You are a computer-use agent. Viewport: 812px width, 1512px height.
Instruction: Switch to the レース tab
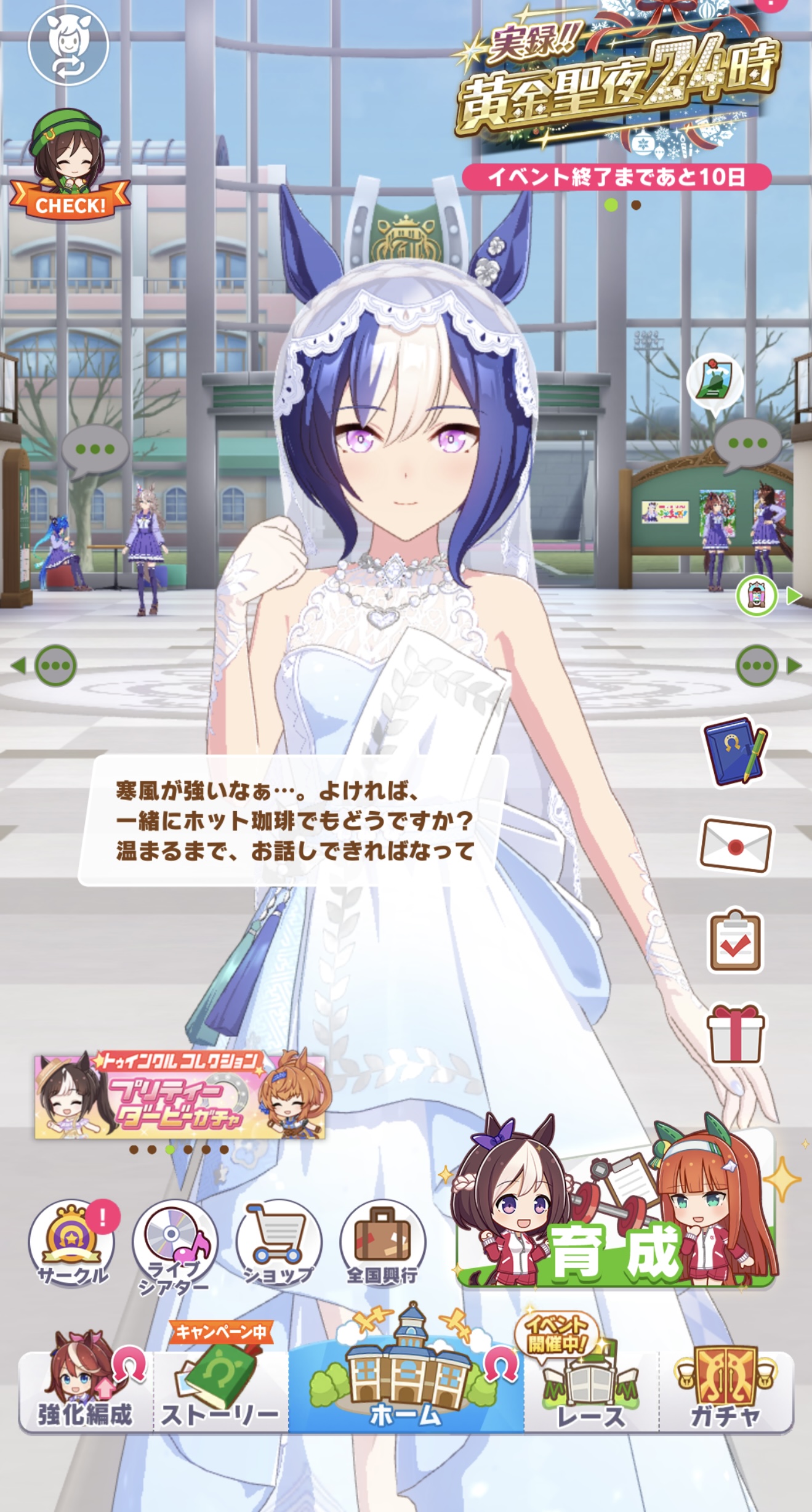[591, 1392]
